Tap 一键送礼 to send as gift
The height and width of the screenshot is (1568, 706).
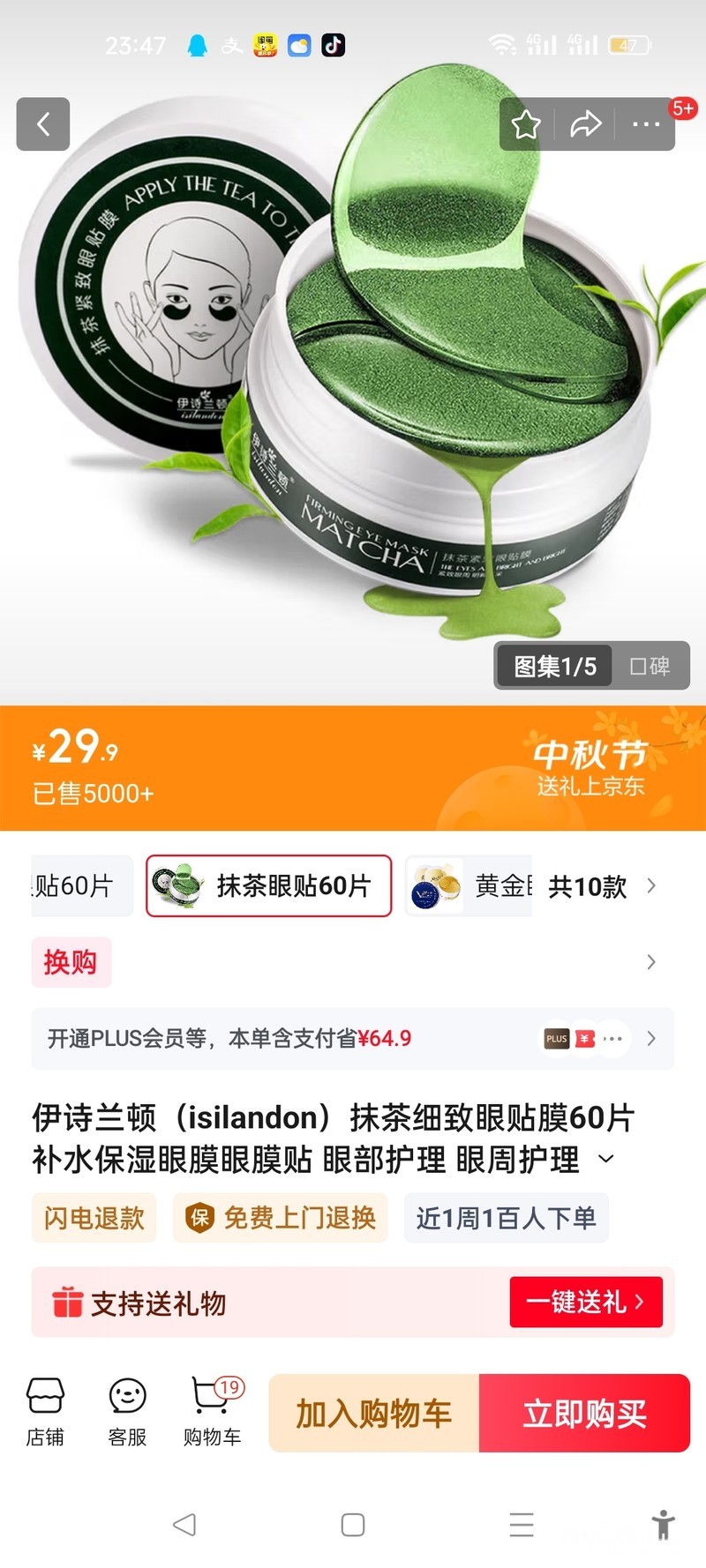pyautogui.click(x=585, y=1302)
